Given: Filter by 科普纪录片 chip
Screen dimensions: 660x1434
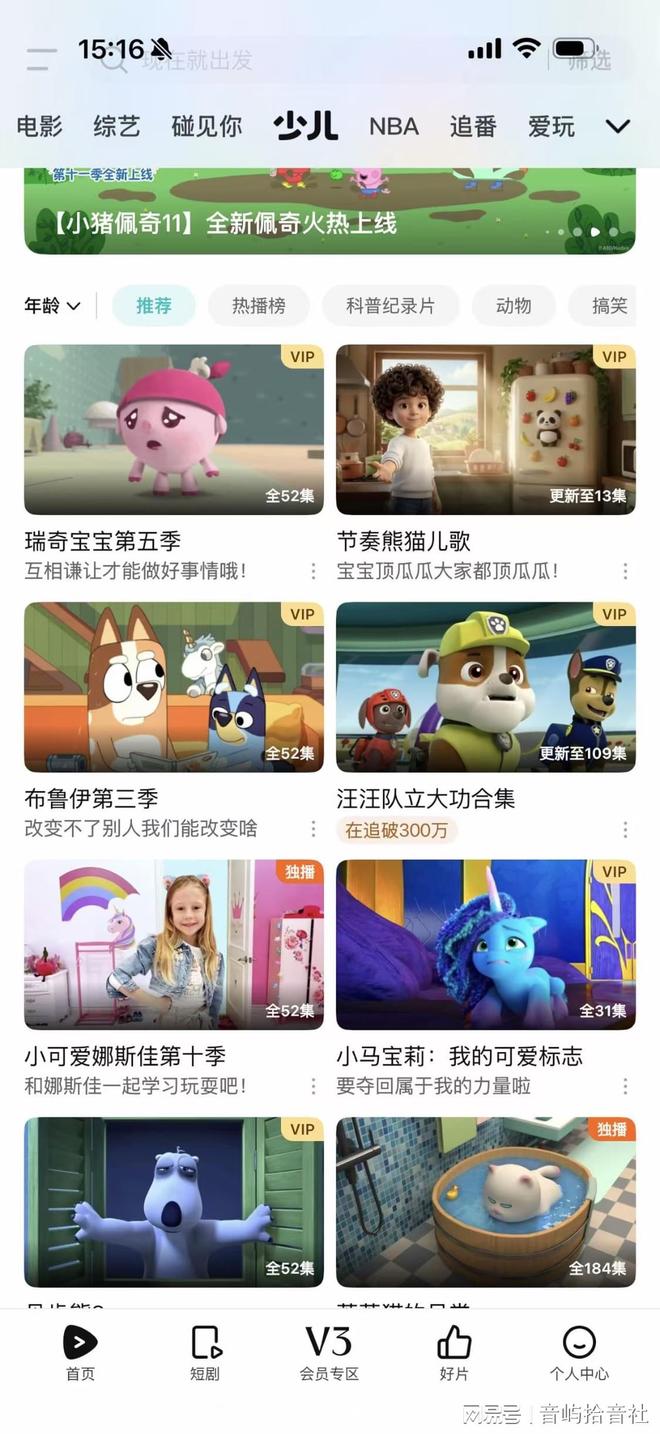Looking at the screenshot, I should point(390,306).
